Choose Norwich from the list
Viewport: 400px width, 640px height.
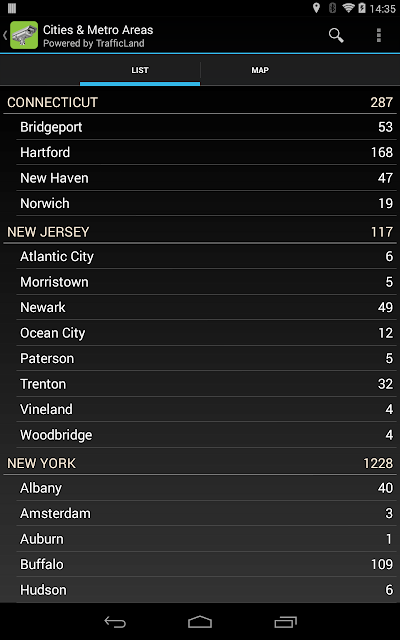click(207, 203)
